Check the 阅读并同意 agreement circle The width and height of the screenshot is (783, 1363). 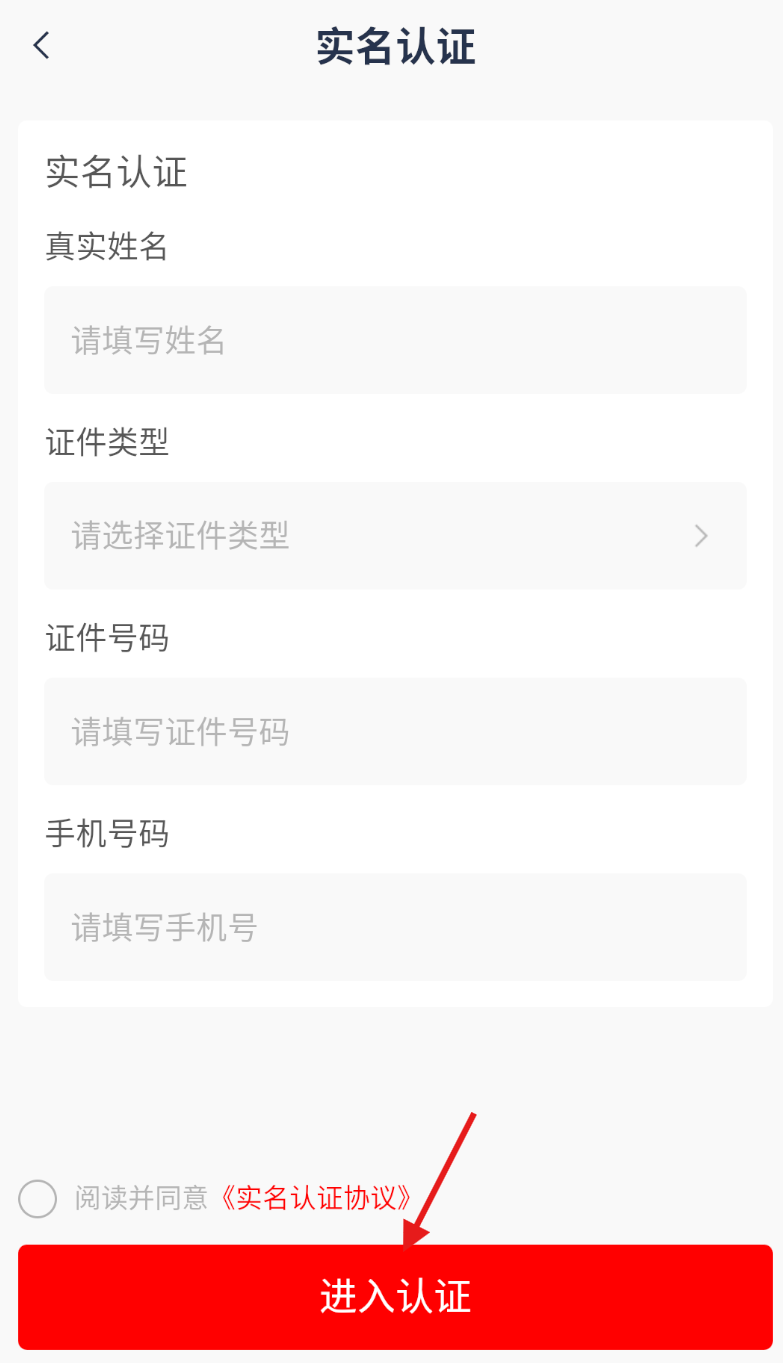pyautogui.click(x=38, y=1198)
